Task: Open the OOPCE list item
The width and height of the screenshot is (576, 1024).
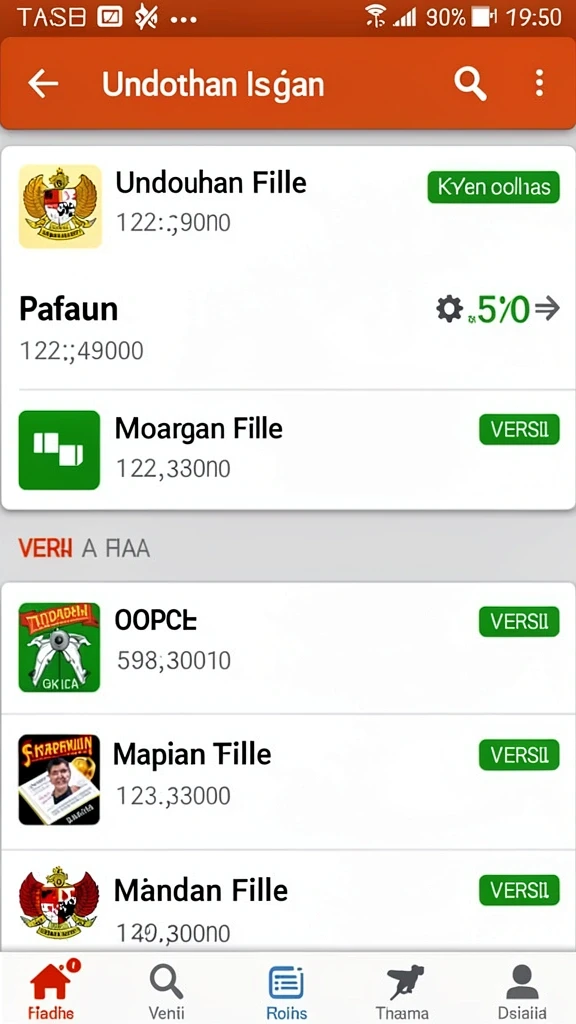Action: [288, 647]
